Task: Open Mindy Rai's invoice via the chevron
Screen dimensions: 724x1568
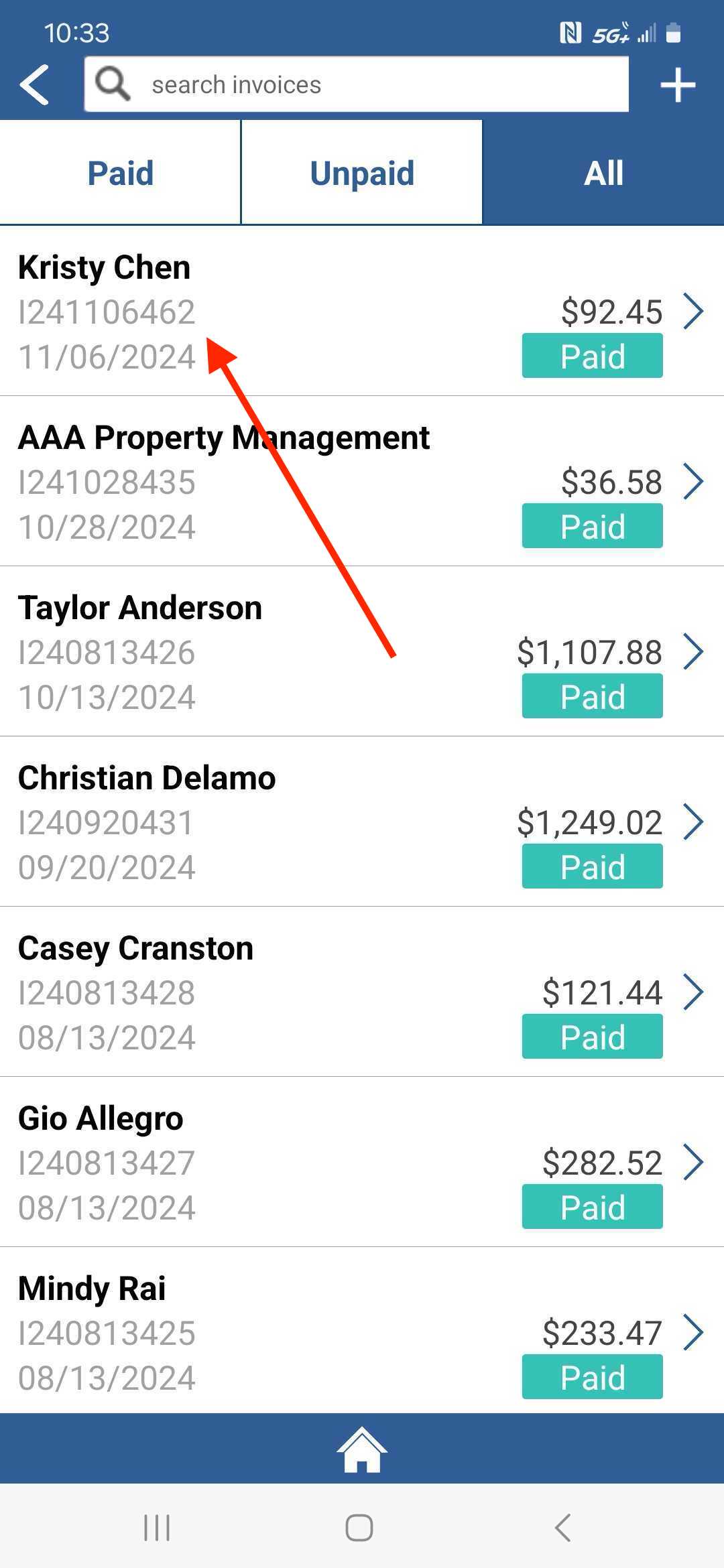Action: pos(695,1332)
